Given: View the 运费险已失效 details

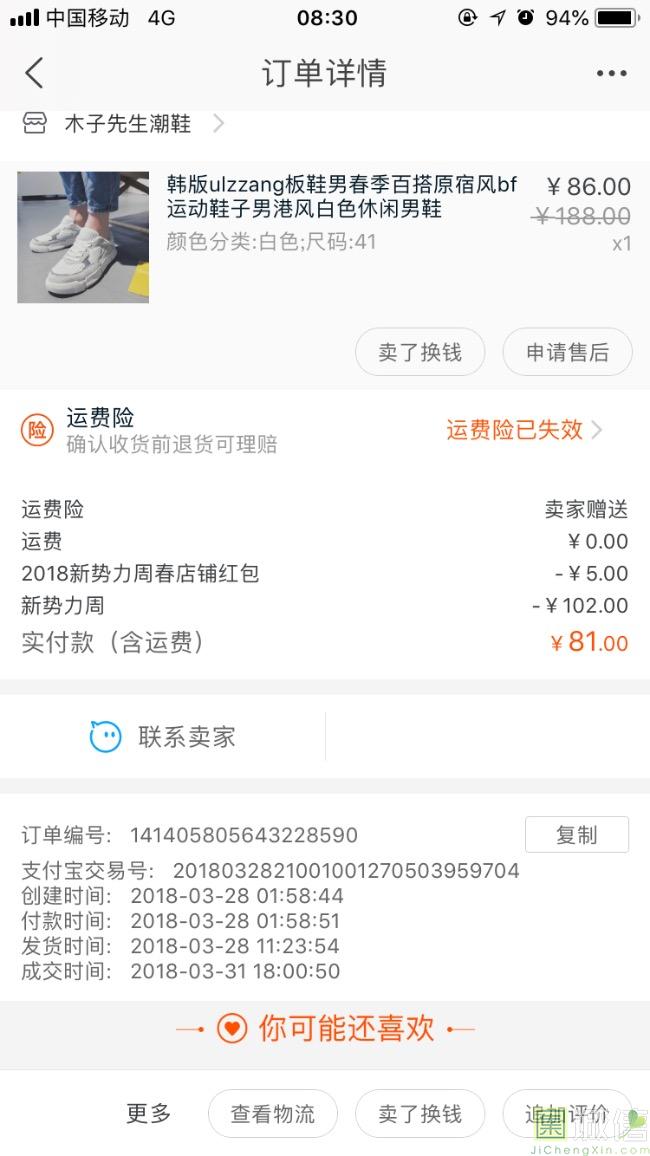Looking at the screenshot, I should [x=523, y=430].
